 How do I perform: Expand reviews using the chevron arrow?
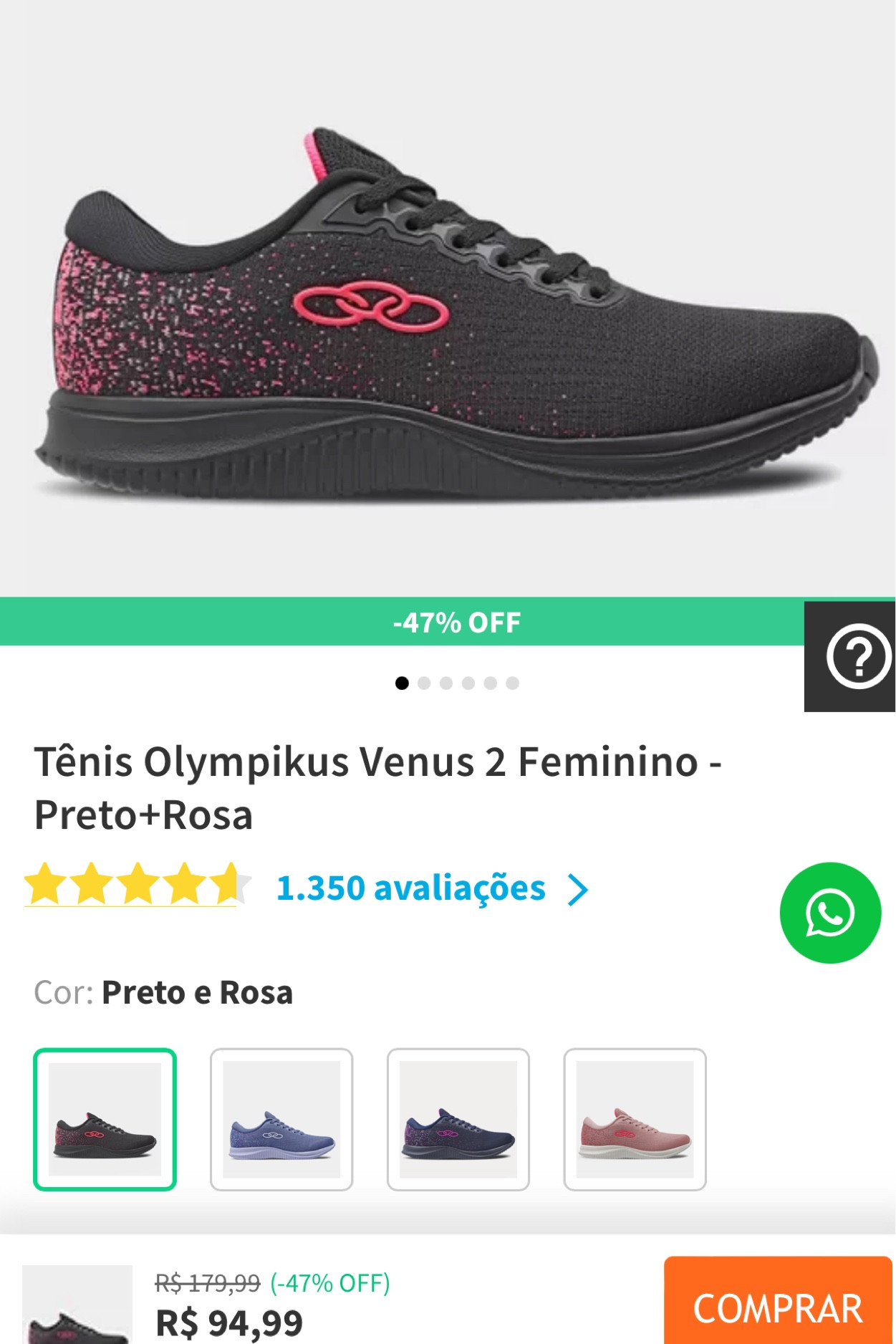pyautogui.click(x=579, y=890)
